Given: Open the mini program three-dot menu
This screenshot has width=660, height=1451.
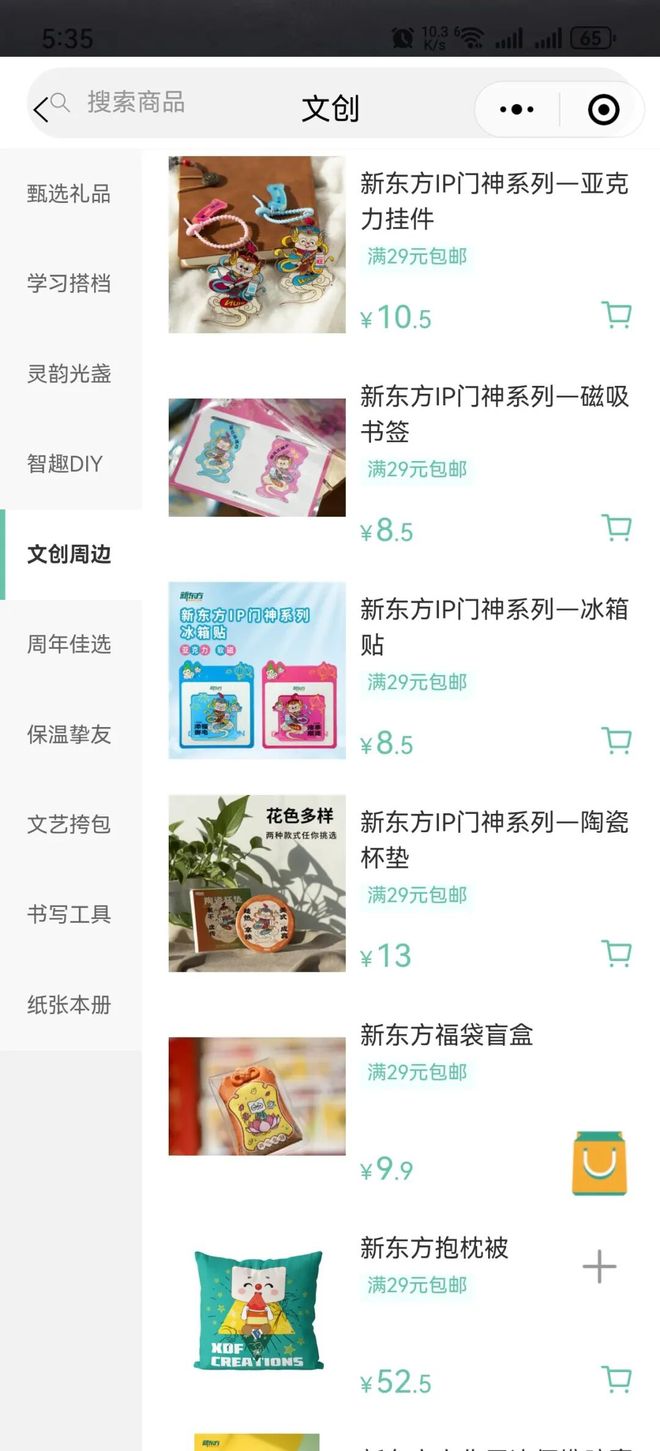Looking at the screenshot, I should [516, 109].
